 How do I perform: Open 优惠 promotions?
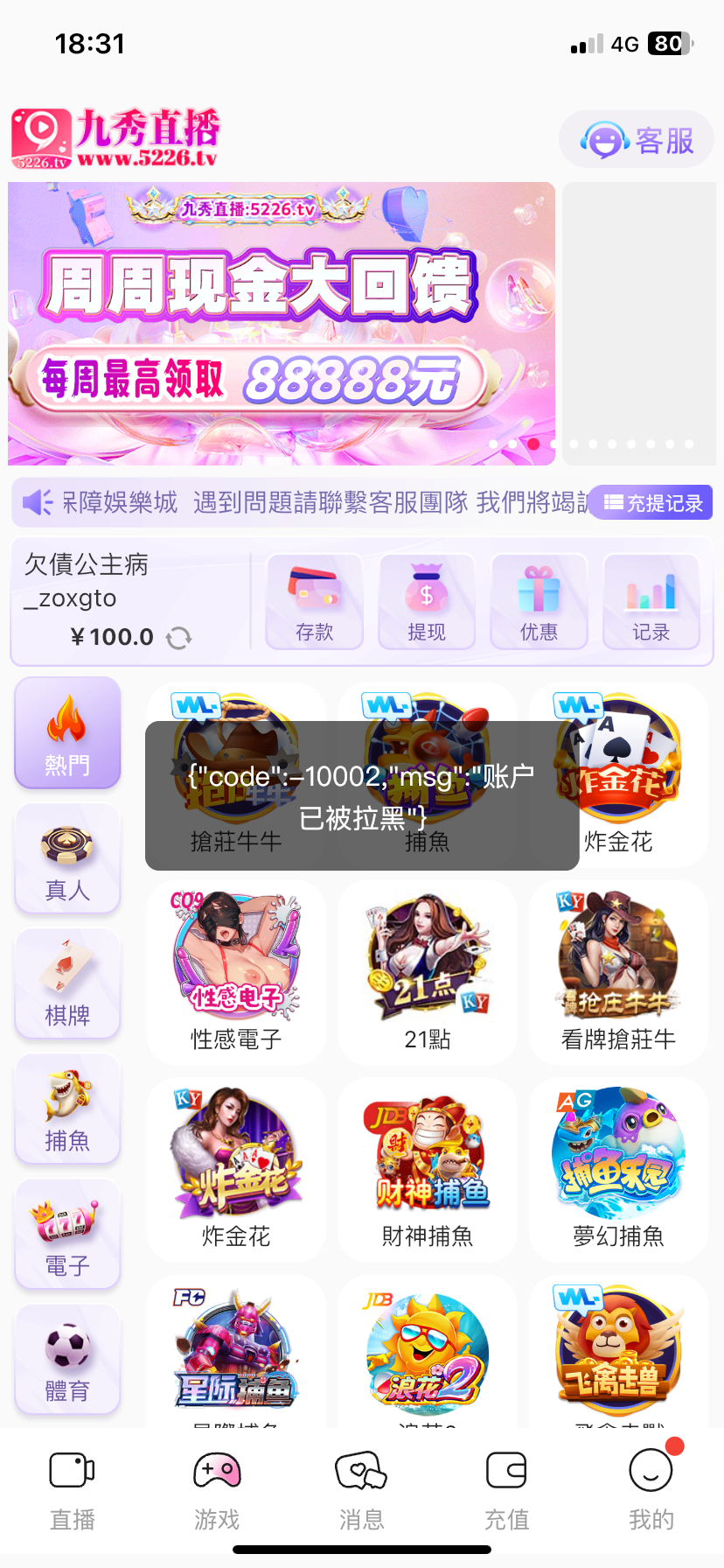point(539,601)
